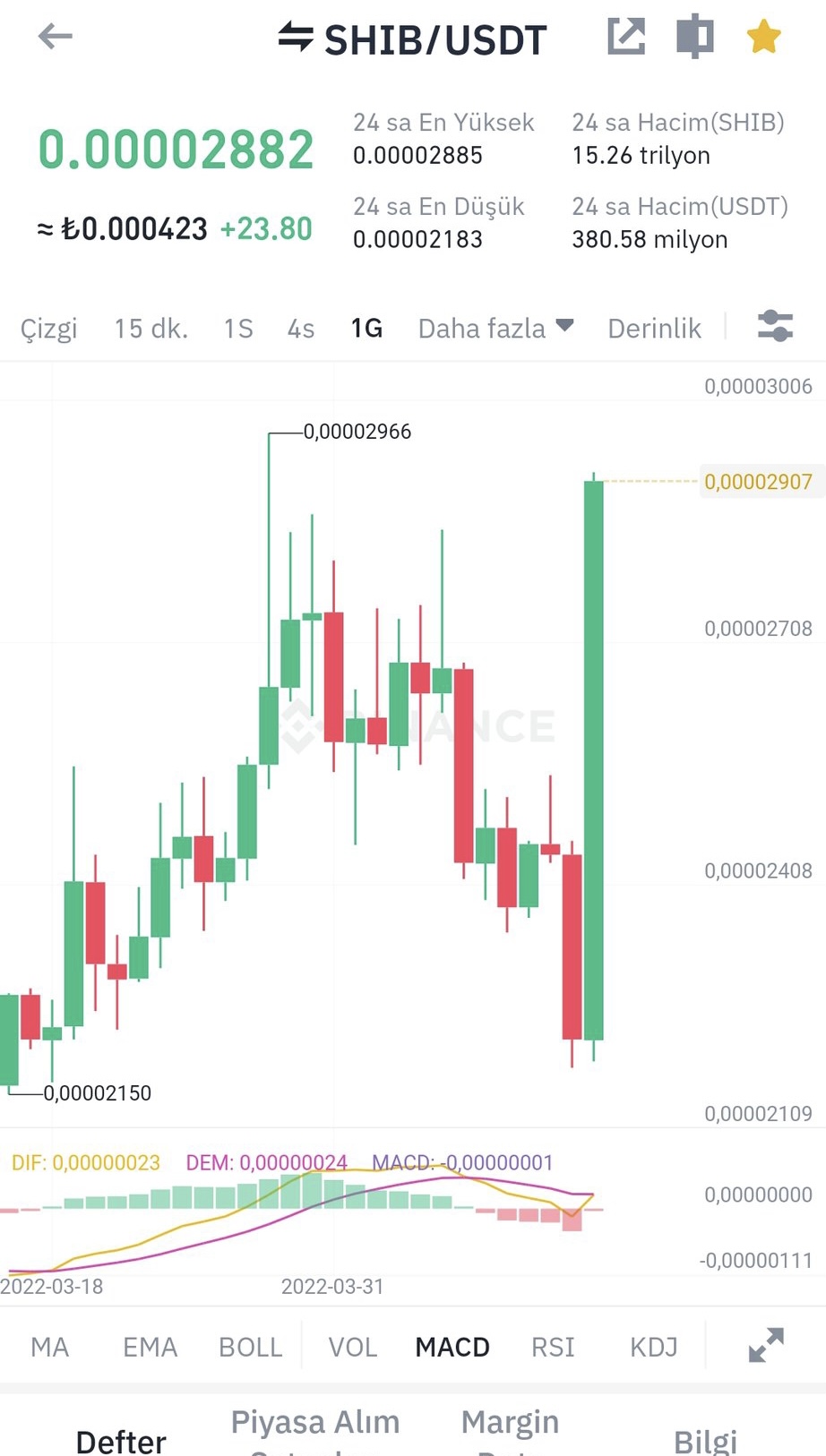
Task: Show the VOL indicator
Action: point(353,1347)
